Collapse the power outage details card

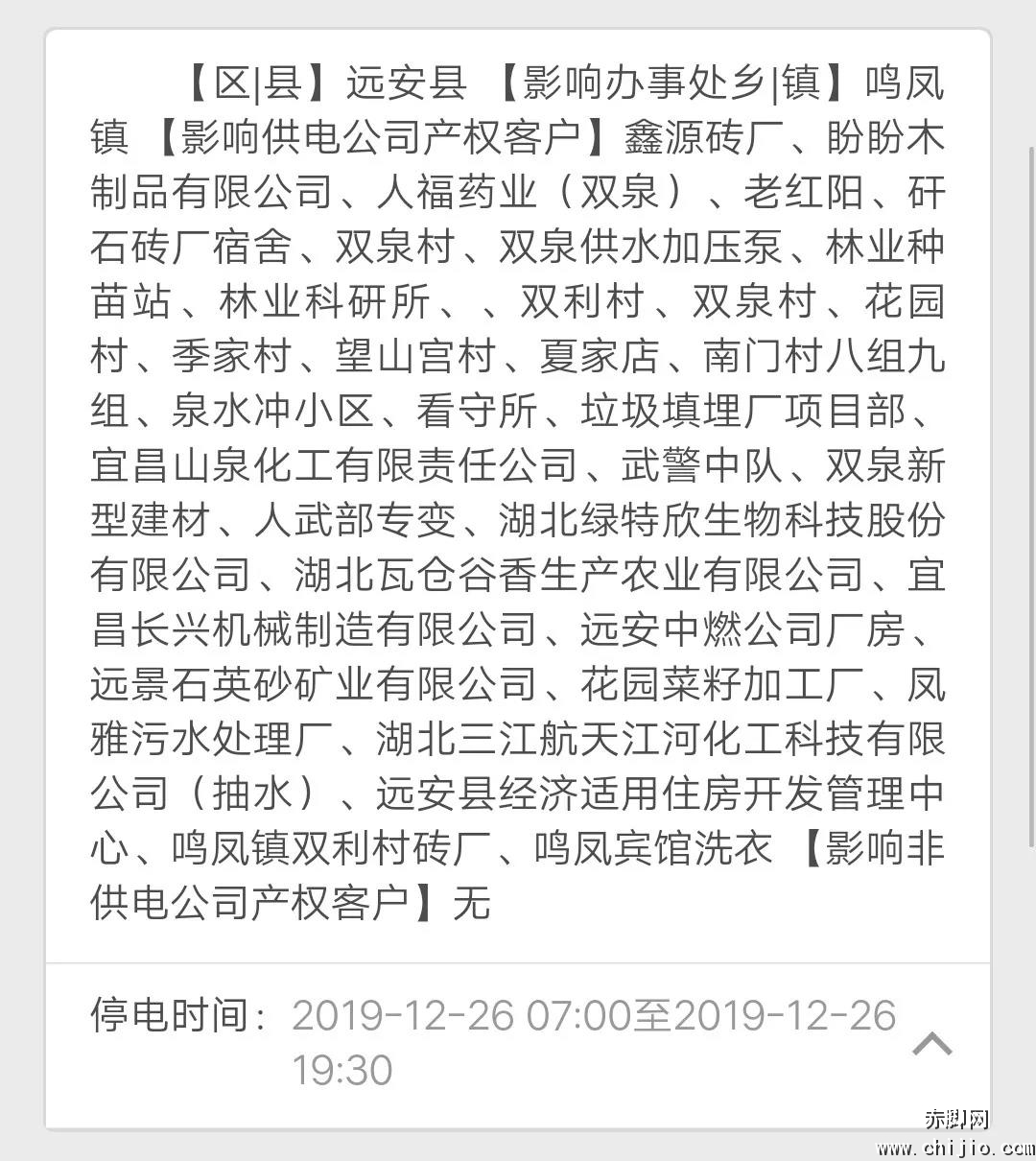[x=931, y=1043]
